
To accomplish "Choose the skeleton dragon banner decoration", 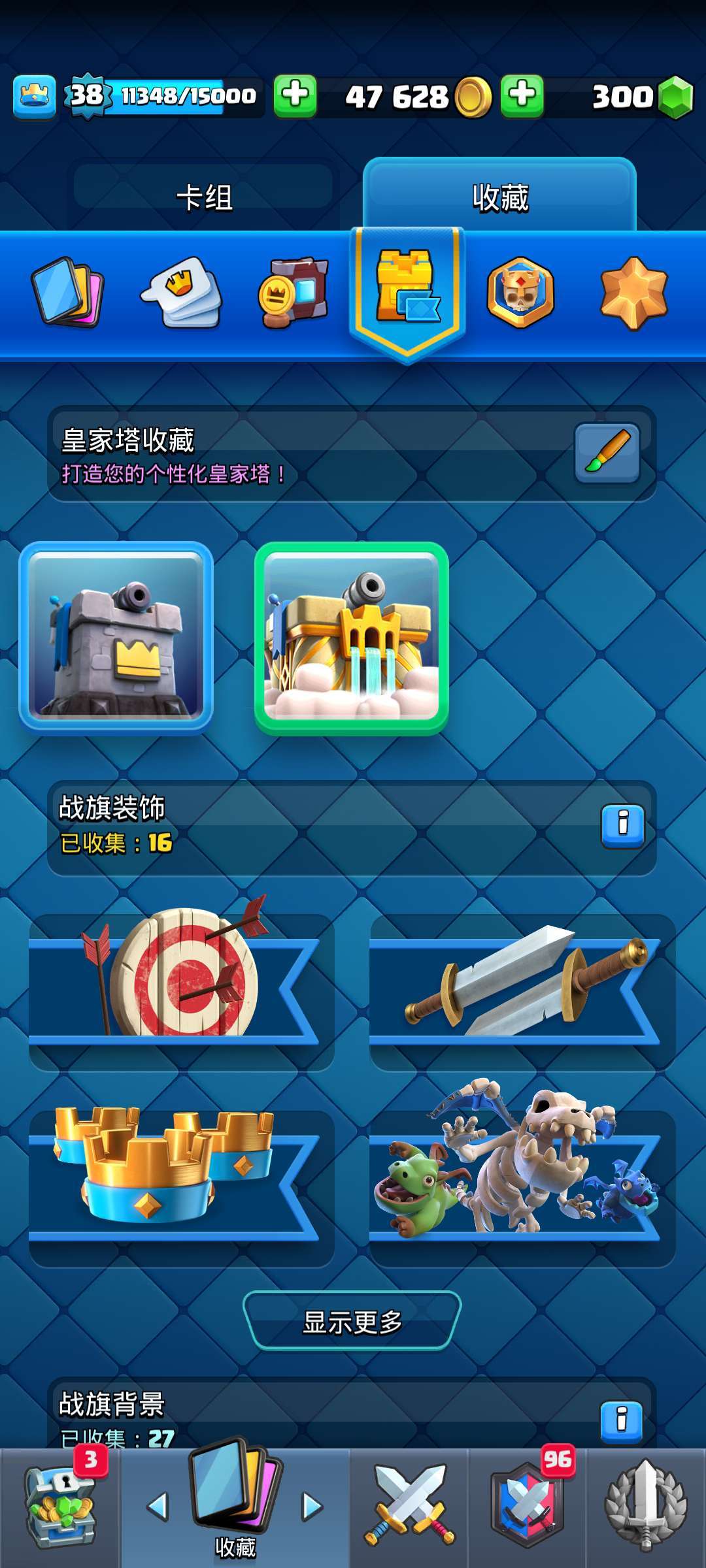I will (x=522, y=1186).
